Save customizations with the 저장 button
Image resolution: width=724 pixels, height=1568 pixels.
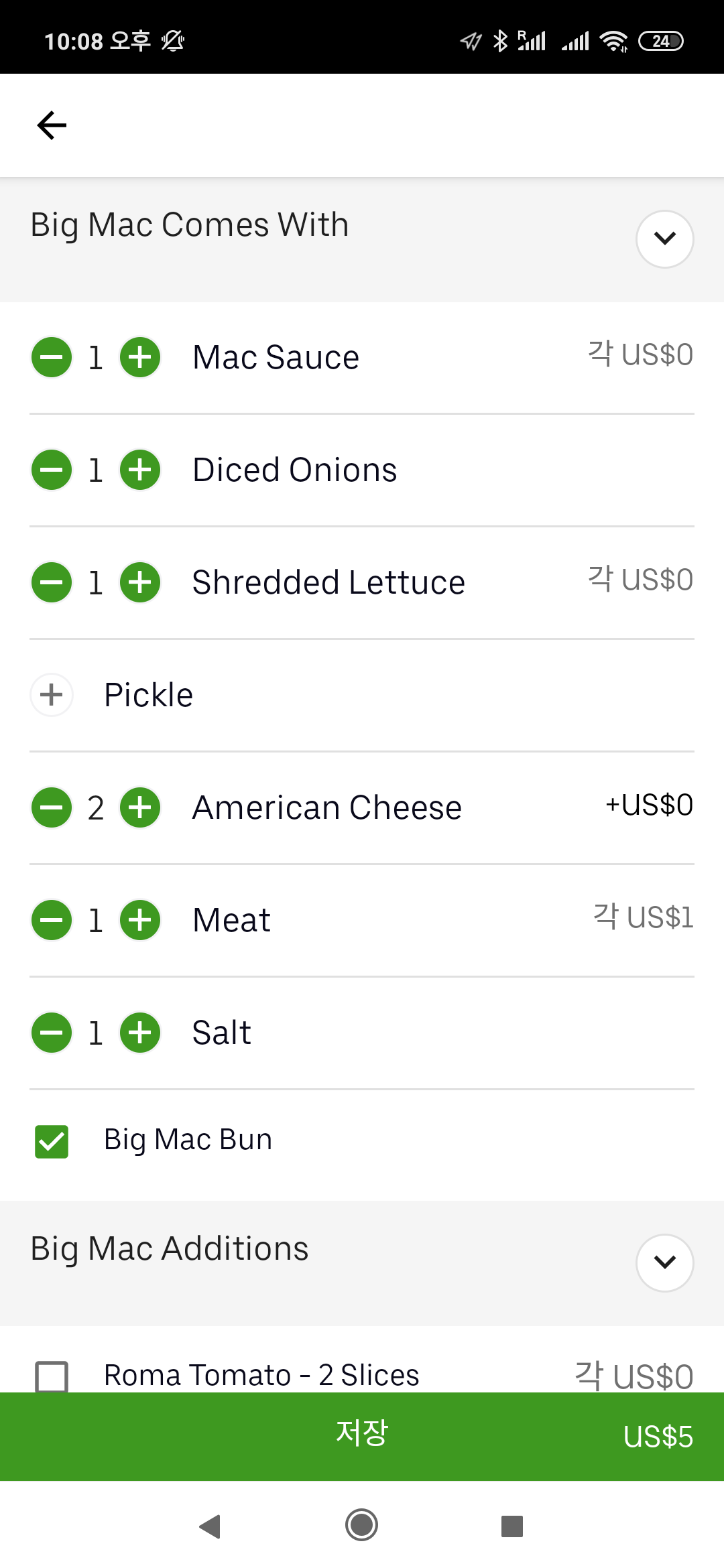tap(362, 1435)
